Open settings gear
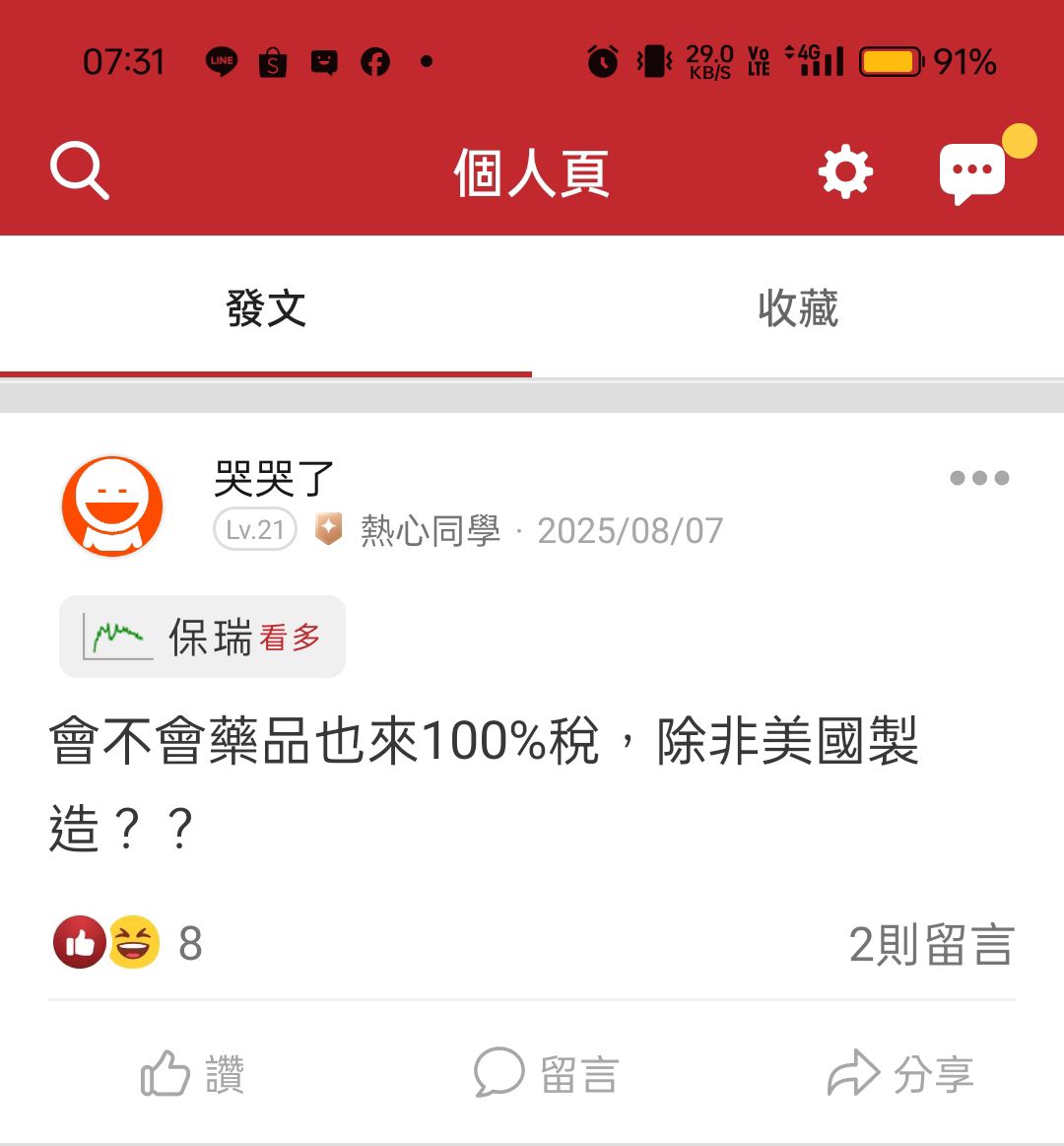Image resolution: width=1064 pixels, height=1146 pixels. 845,172
